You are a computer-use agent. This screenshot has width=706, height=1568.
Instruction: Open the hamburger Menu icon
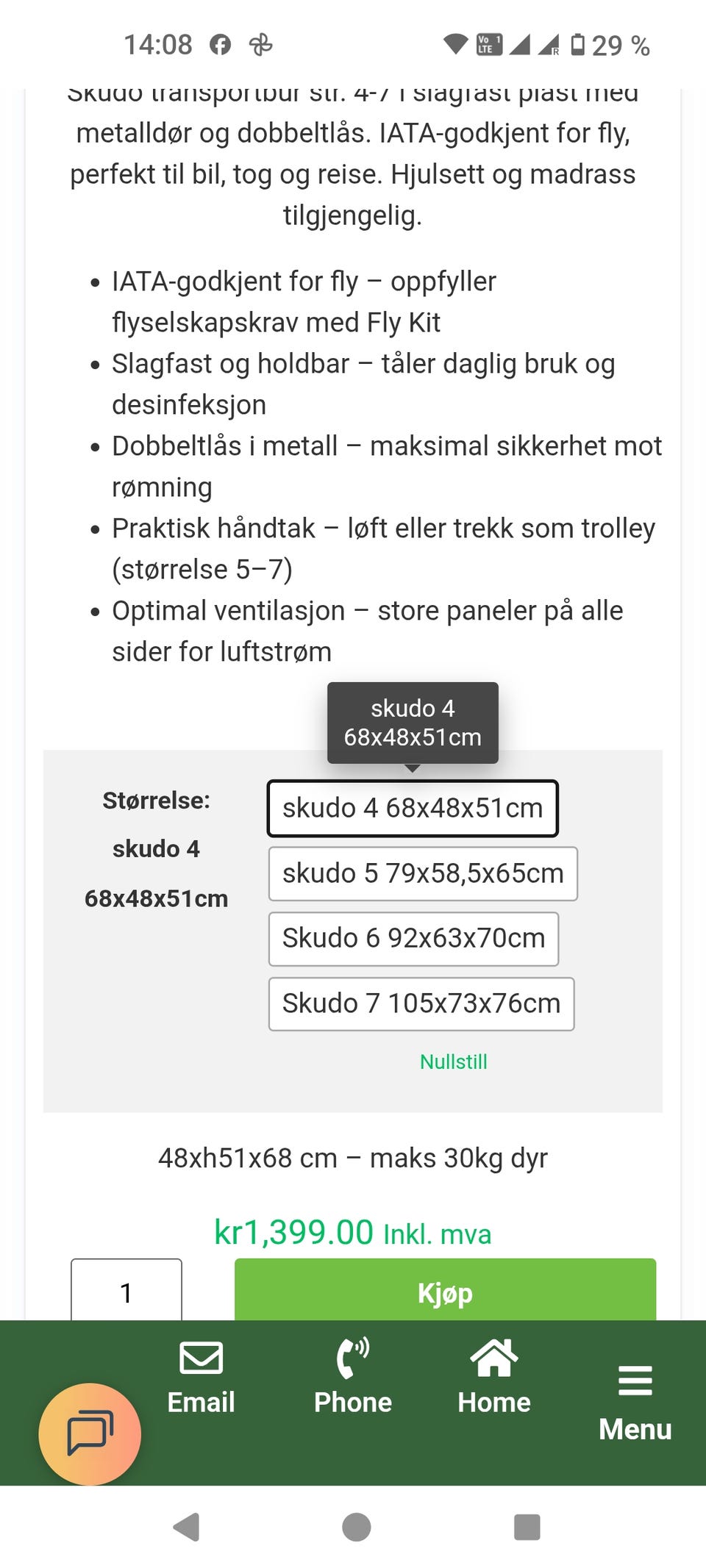634,1382
